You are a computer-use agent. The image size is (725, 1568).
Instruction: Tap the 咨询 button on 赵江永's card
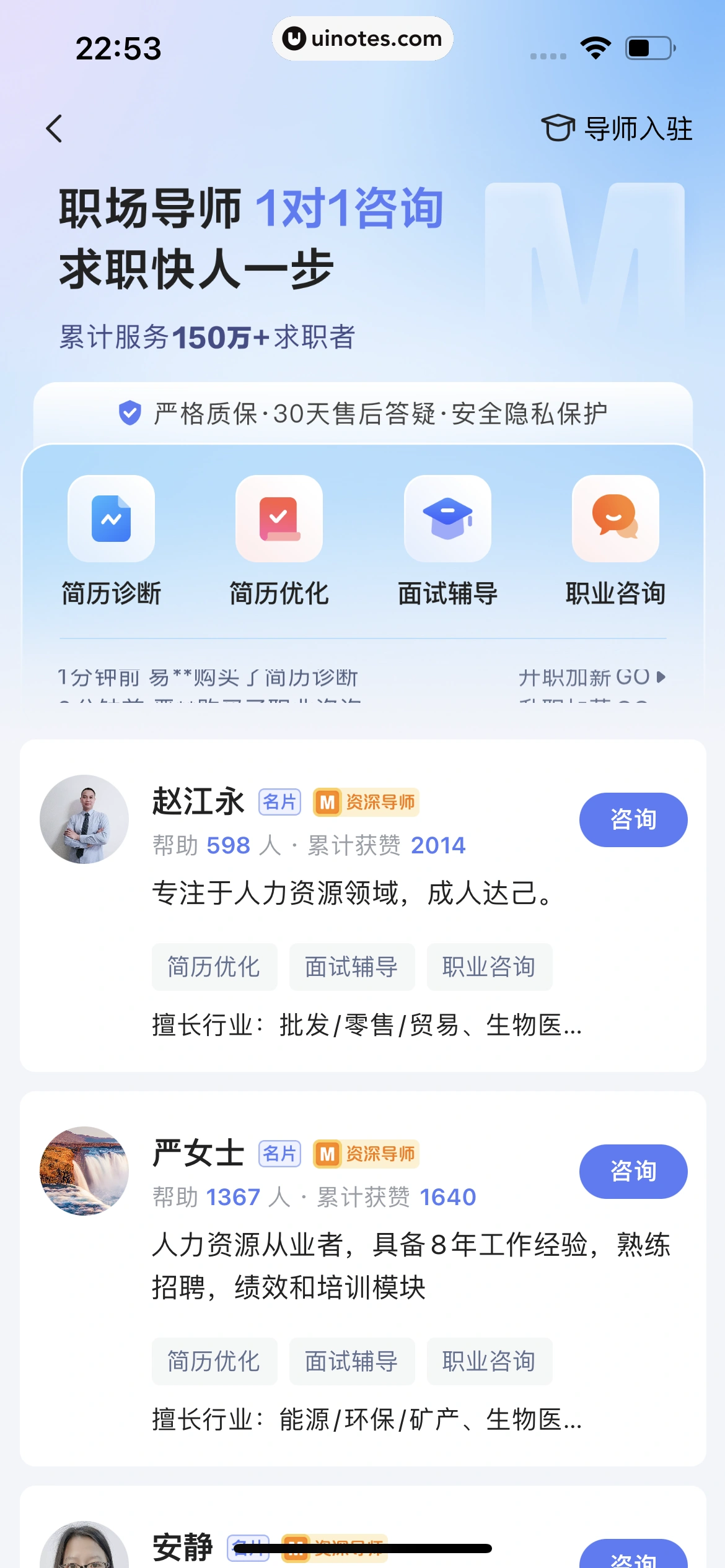(633, 819)
